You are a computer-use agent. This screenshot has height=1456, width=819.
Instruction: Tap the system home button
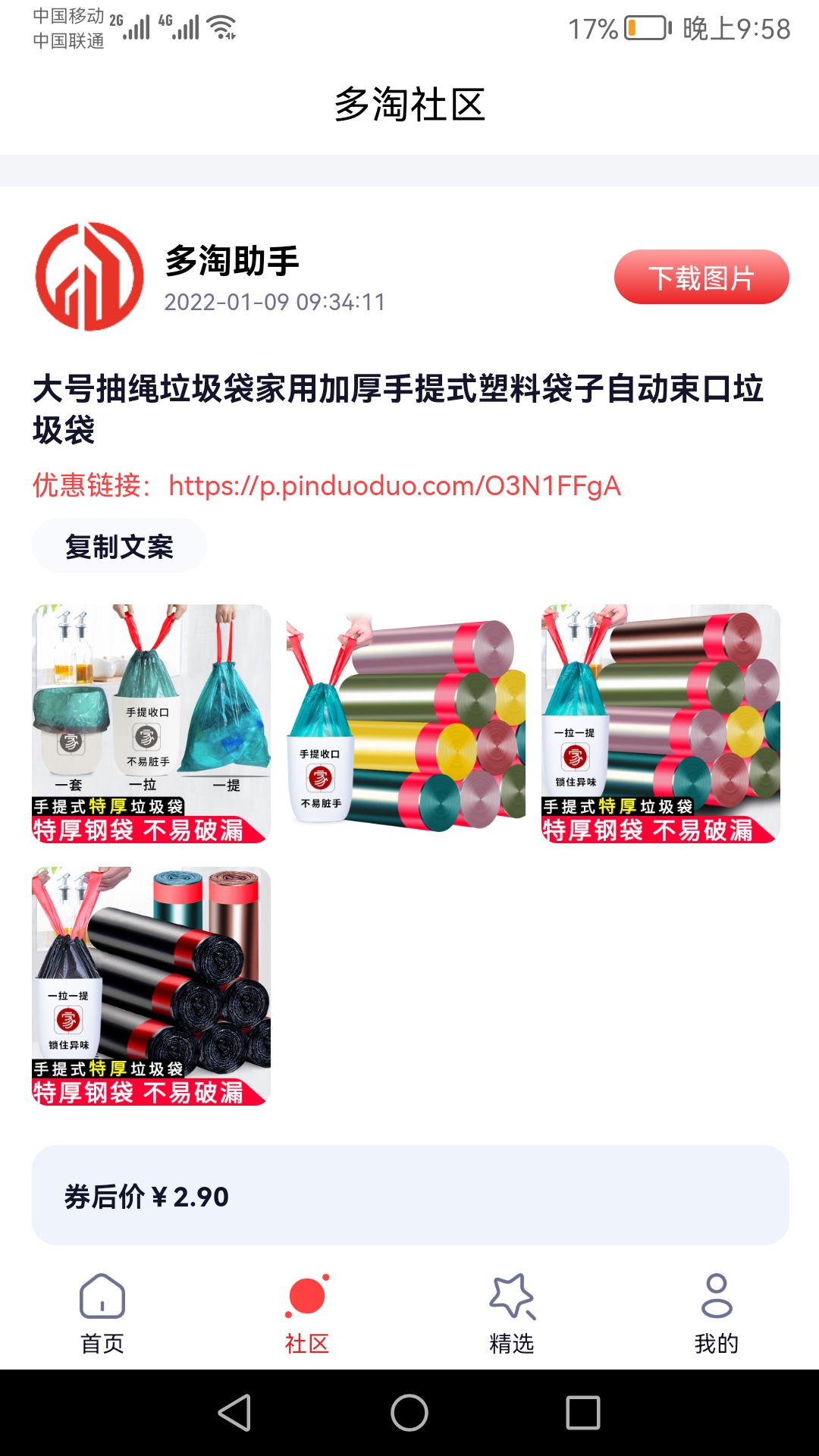tap(409, 1413)
